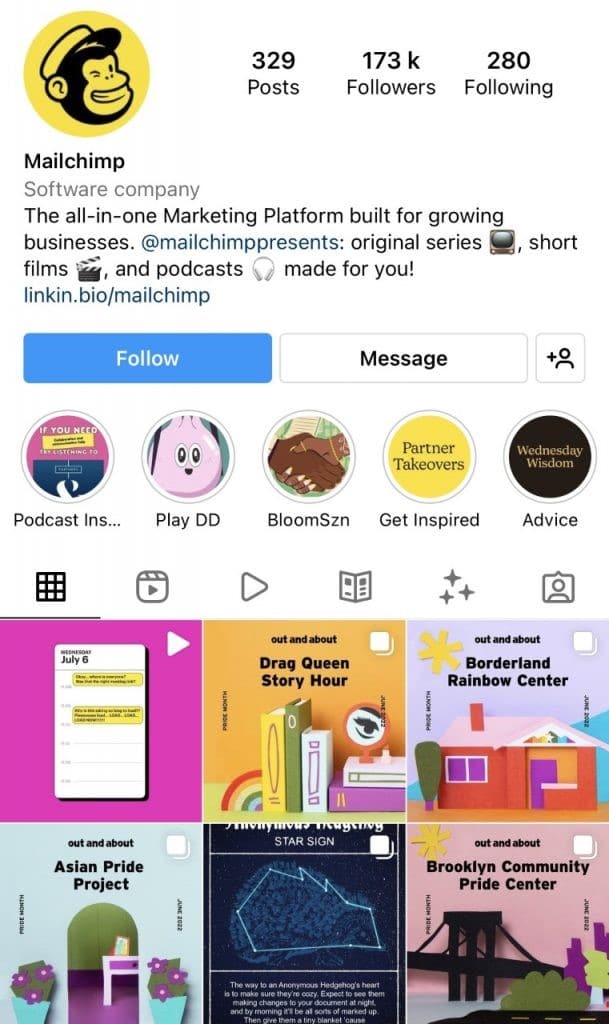Switch to the tagged photos tab
Image resolution: width=609 pixels, height=1024 pixels.
[x=558, y=587]
